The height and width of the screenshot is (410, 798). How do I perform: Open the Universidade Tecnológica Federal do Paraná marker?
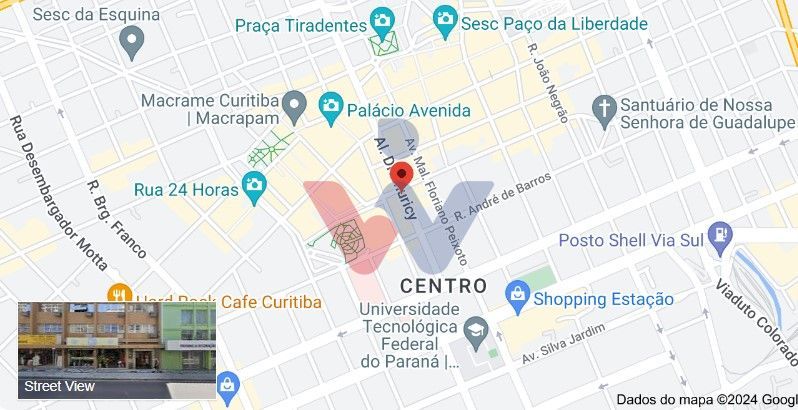477,330
